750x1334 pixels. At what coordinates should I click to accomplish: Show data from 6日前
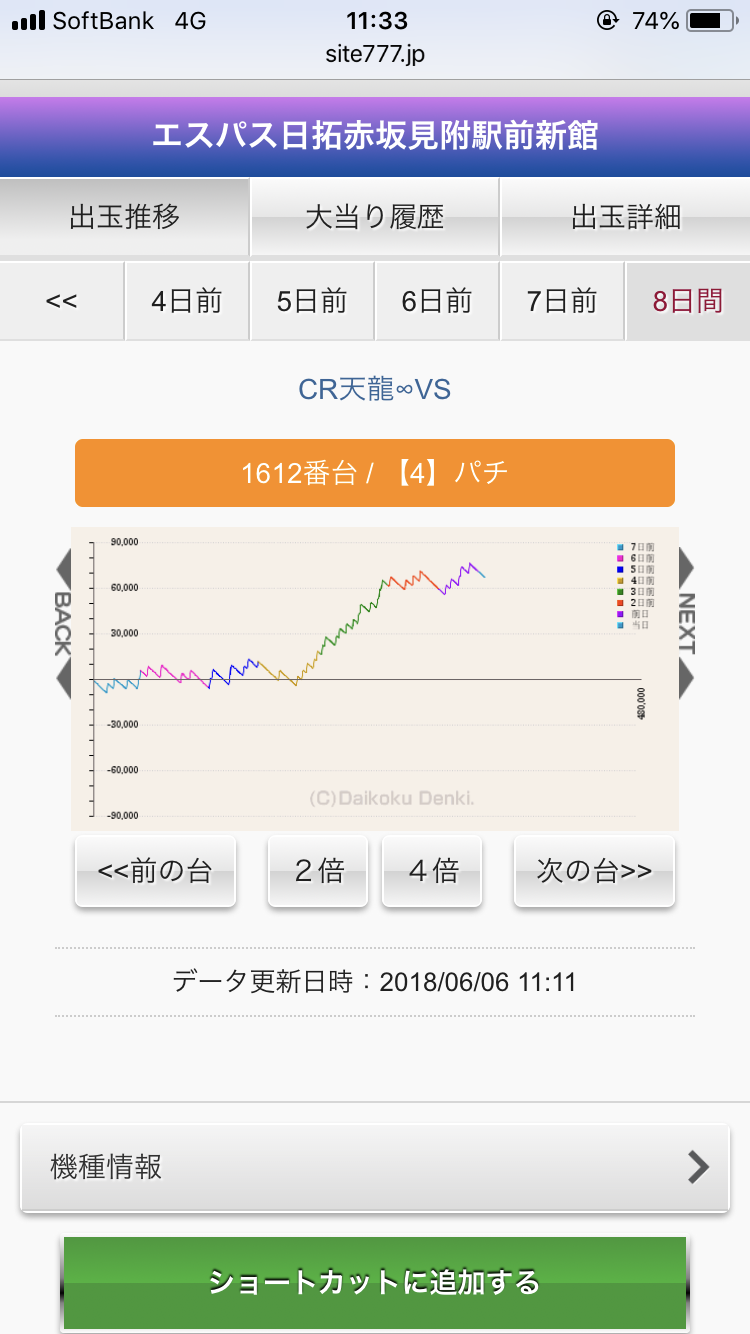pyautogui.click(x=437, y=301)
